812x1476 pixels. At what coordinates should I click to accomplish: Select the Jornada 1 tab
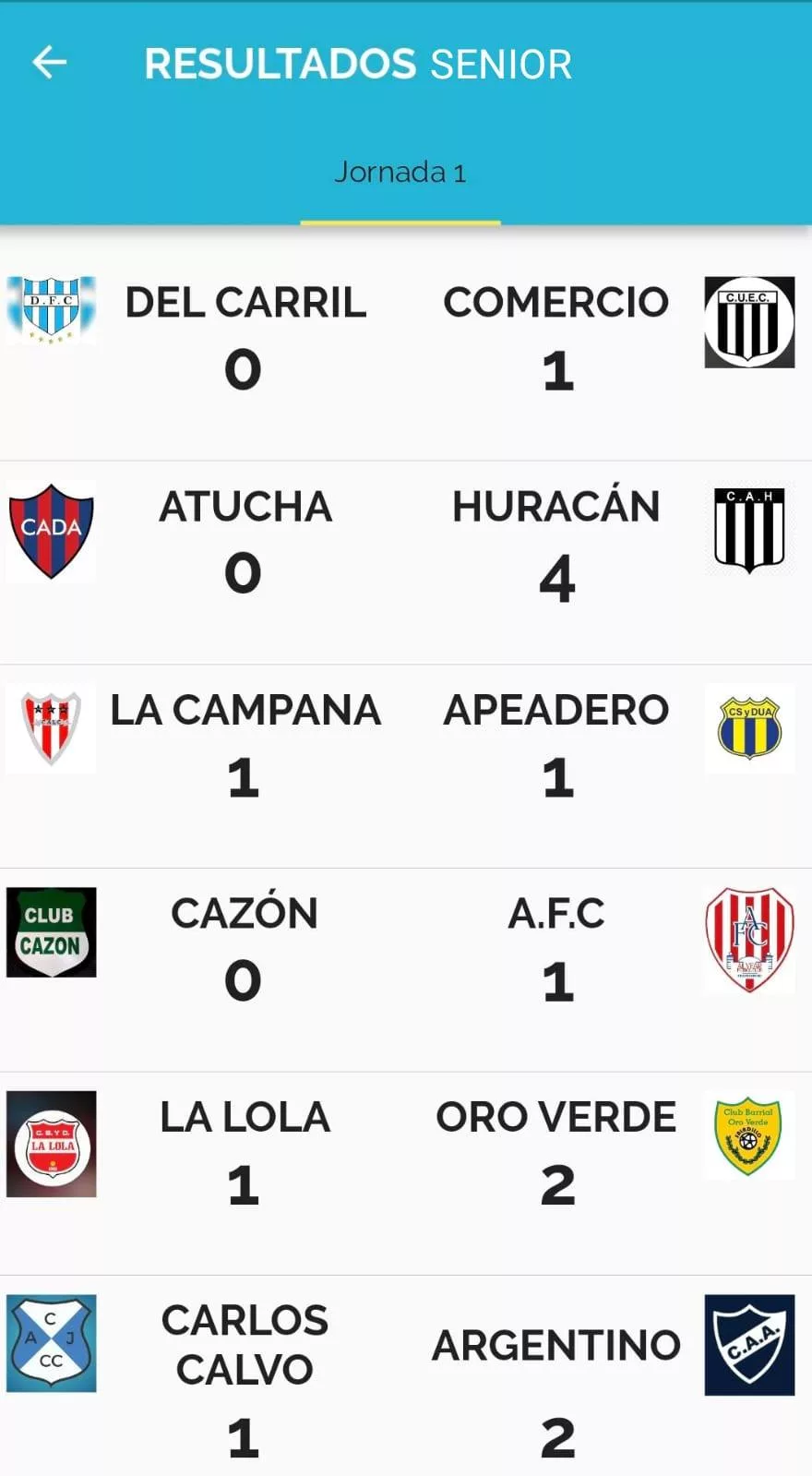[400, 173]
